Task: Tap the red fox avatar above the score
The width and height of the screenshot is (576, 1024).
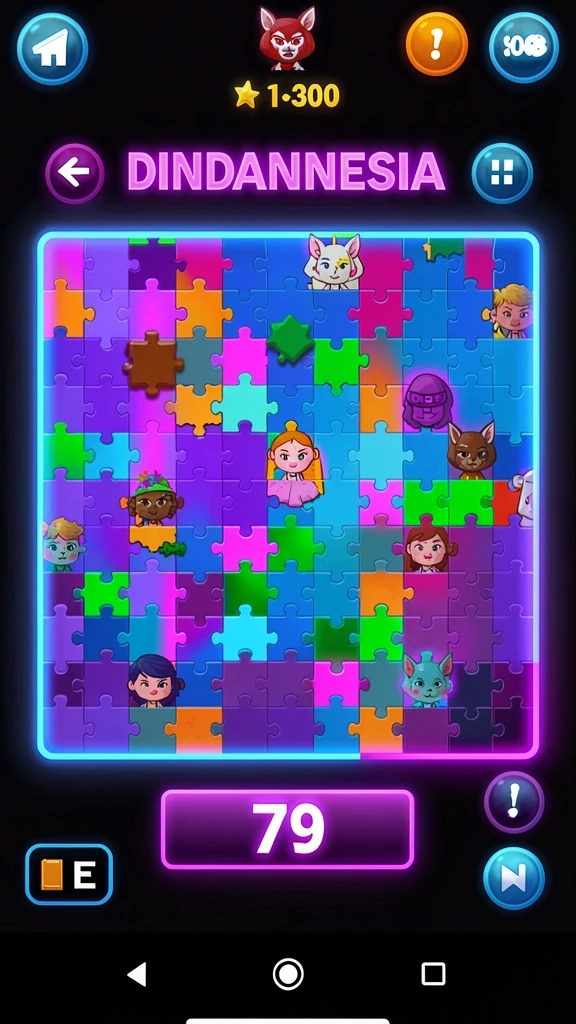Action: pyautogui.click(x=287, y=38)
